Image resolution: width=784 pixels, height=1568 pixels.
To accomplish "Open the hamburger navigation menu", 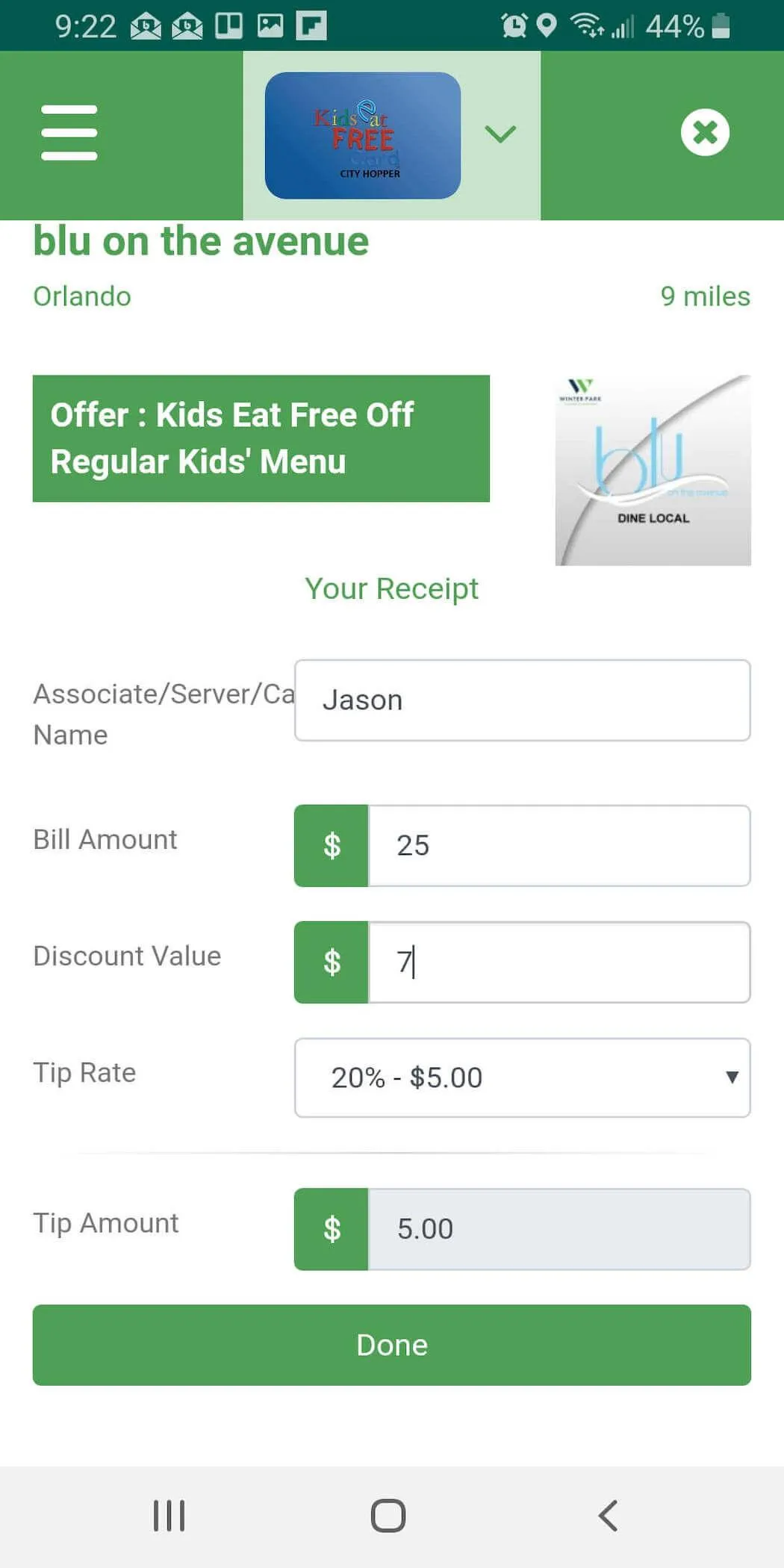I will 69,134.
